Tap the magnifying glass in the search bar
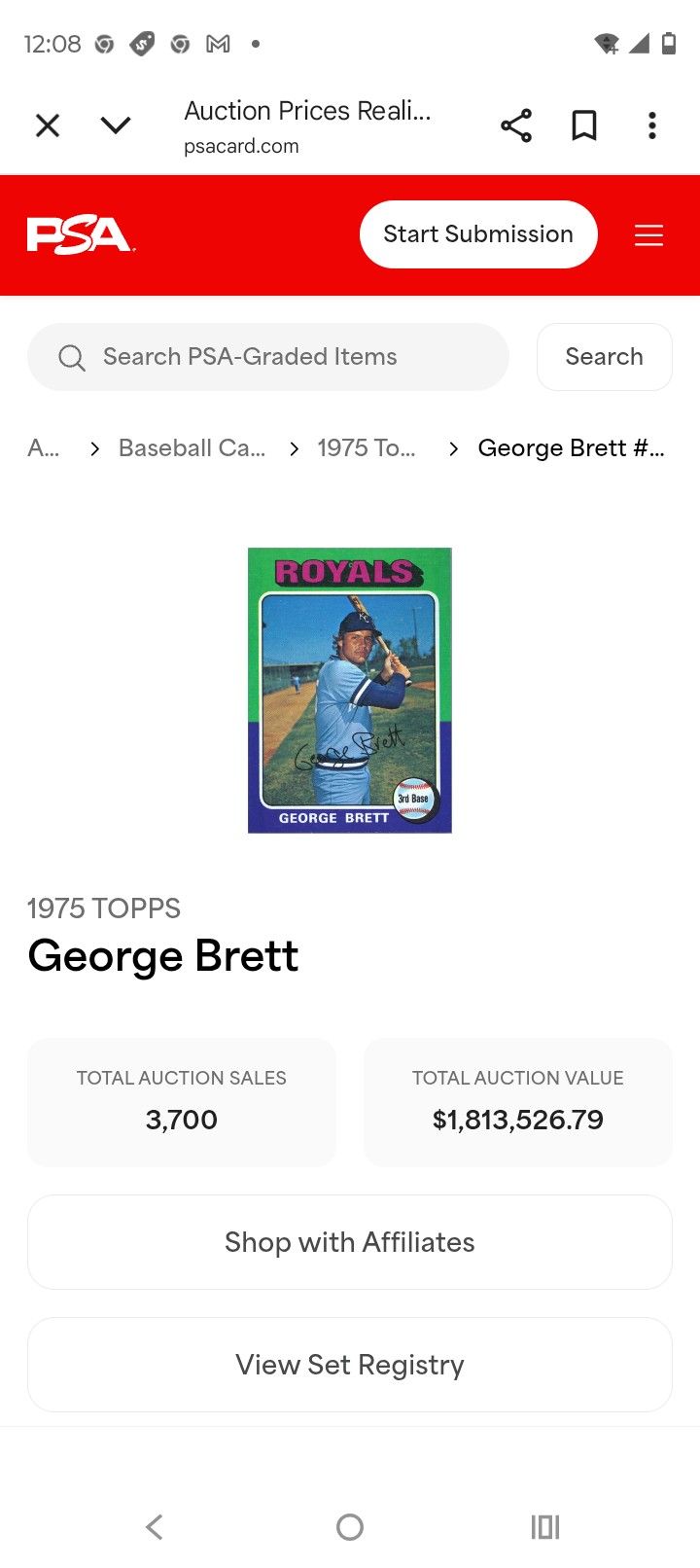This screenshot has width=700, height=1568. [x=71, y=357]
